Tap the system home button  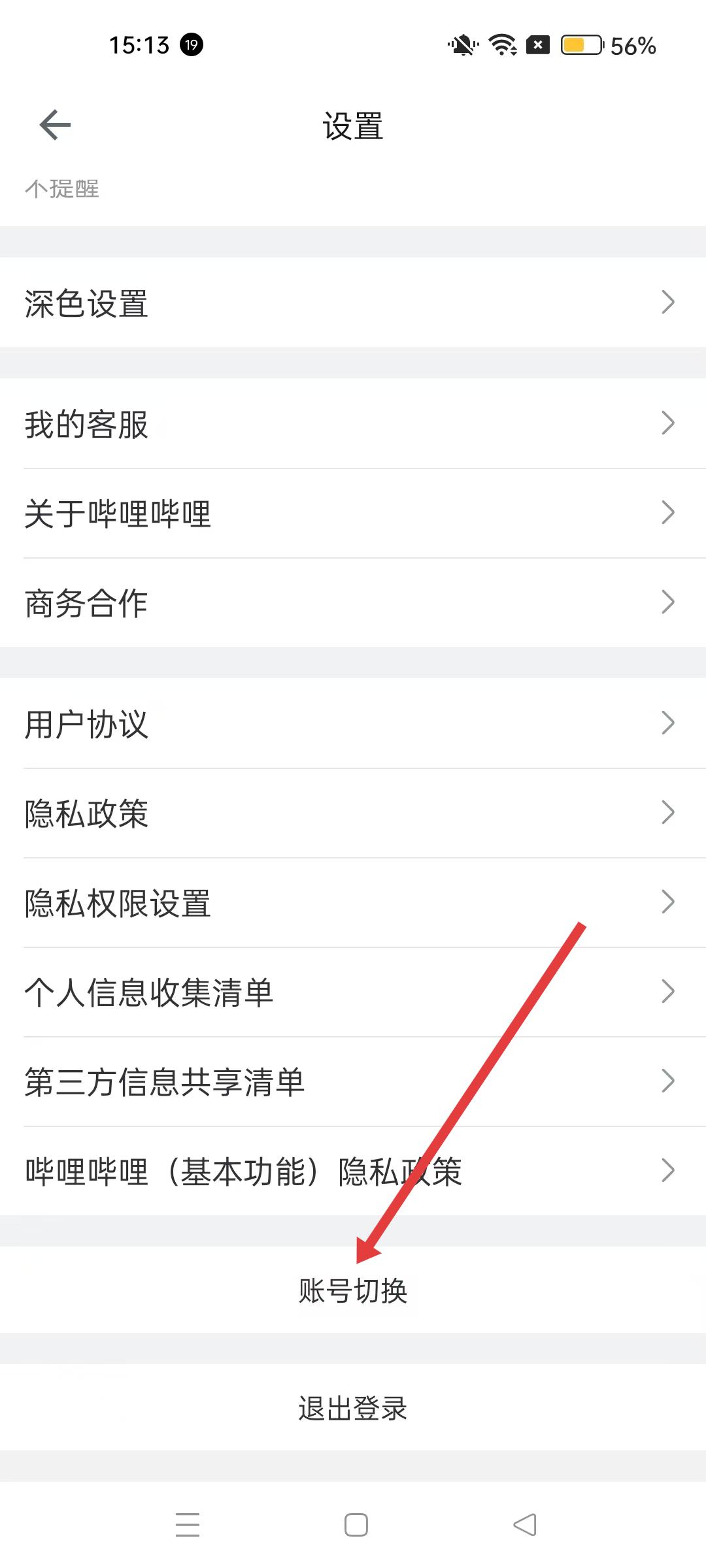(x=356, y=1525)
